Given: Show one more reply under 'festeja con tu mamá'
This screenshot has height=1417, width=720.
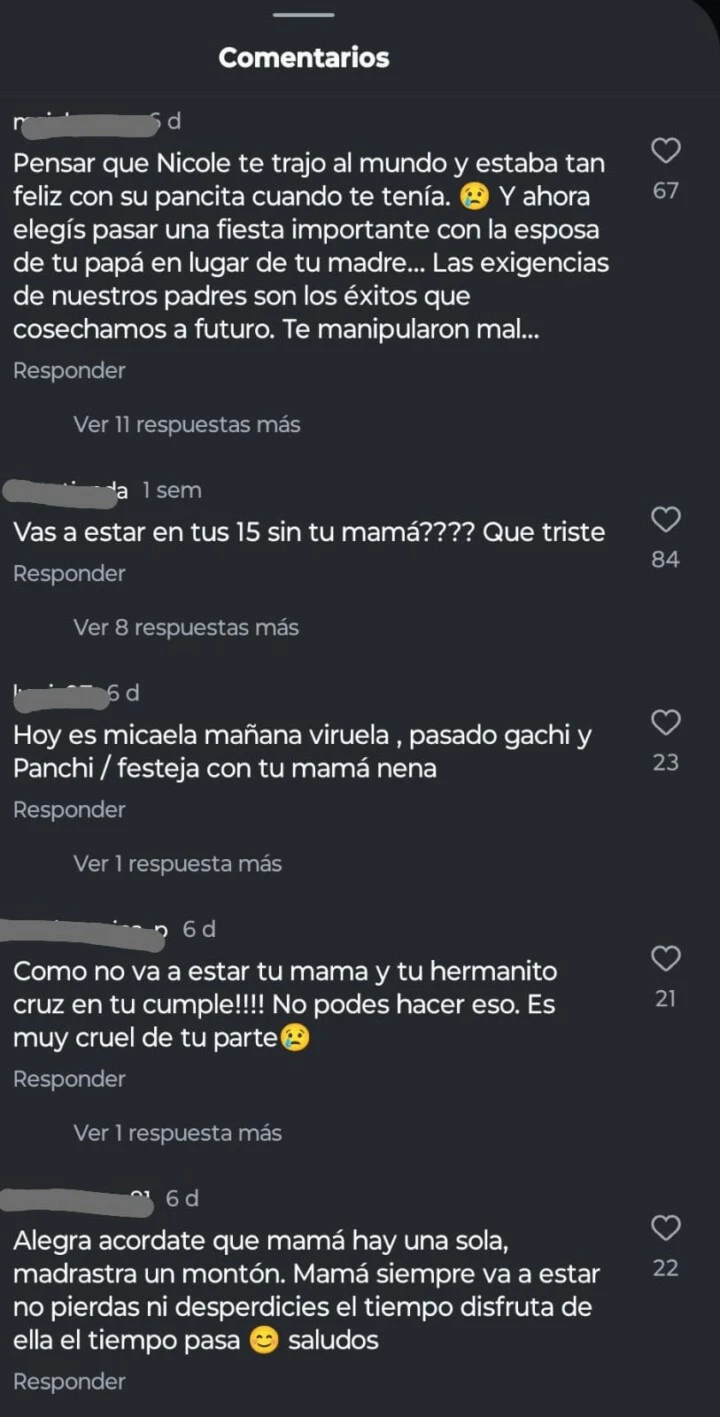Looking at the screenshot, I should coord(177,864).
